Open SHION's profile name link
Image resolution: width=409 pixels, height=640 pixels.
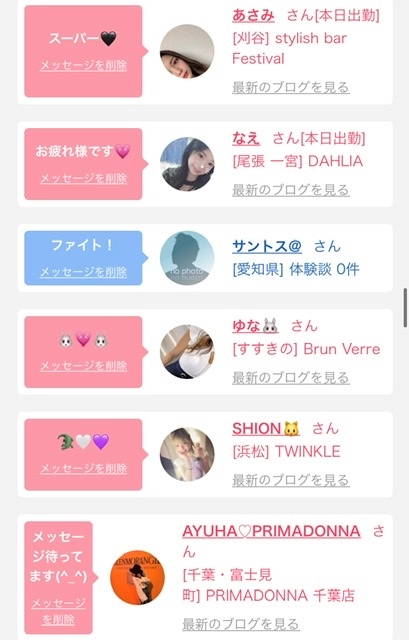coord(266,429)
